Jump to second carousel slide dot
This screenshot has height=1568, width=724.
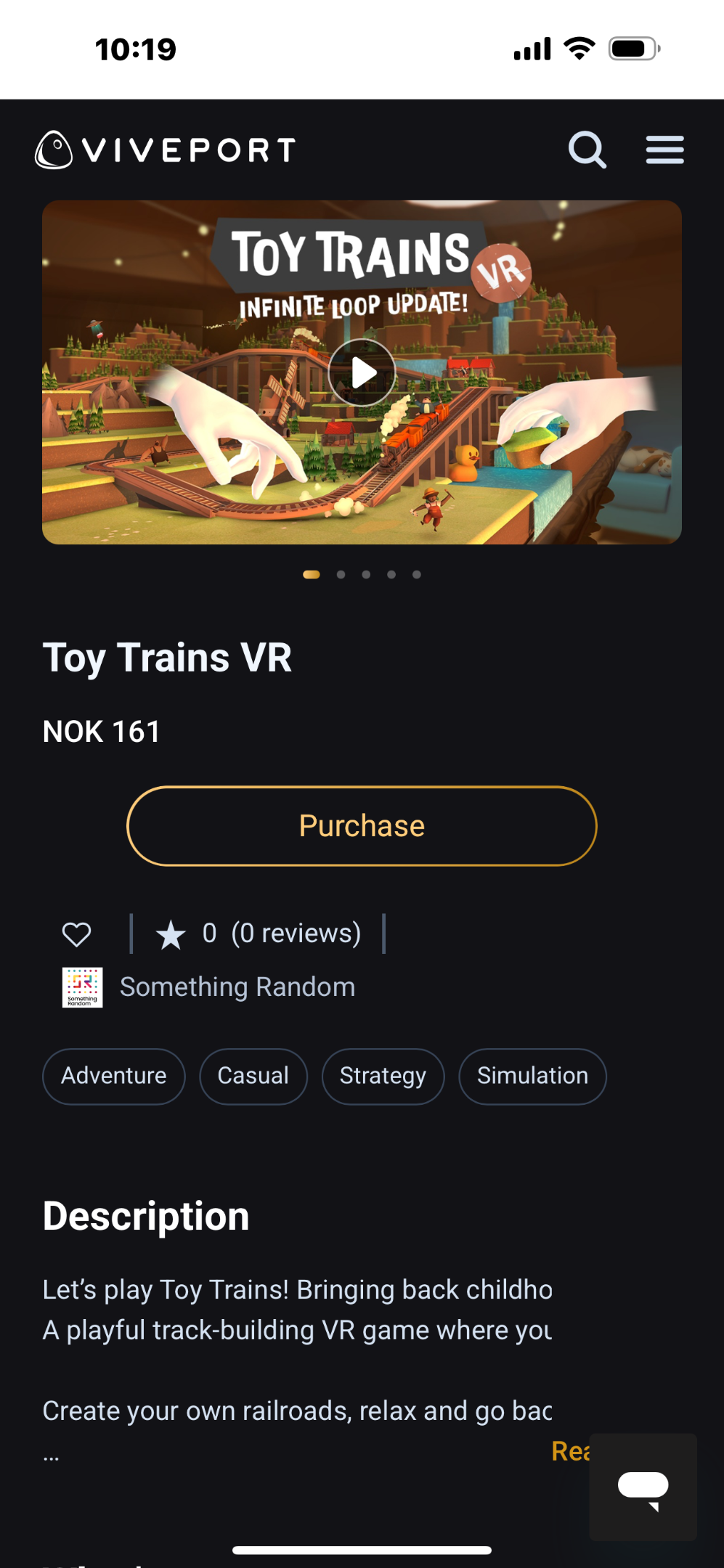point(341,574)
